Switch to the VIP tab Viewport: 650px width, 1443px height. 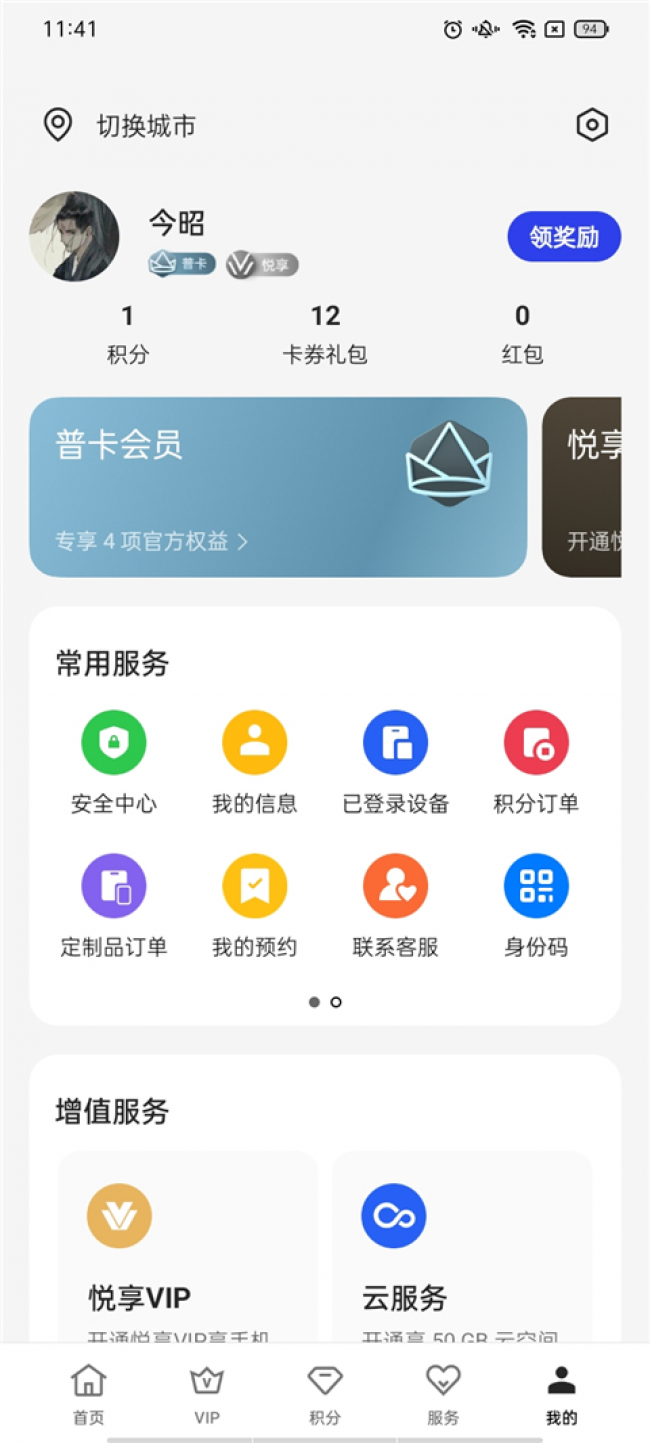[x=207, y=1394]
